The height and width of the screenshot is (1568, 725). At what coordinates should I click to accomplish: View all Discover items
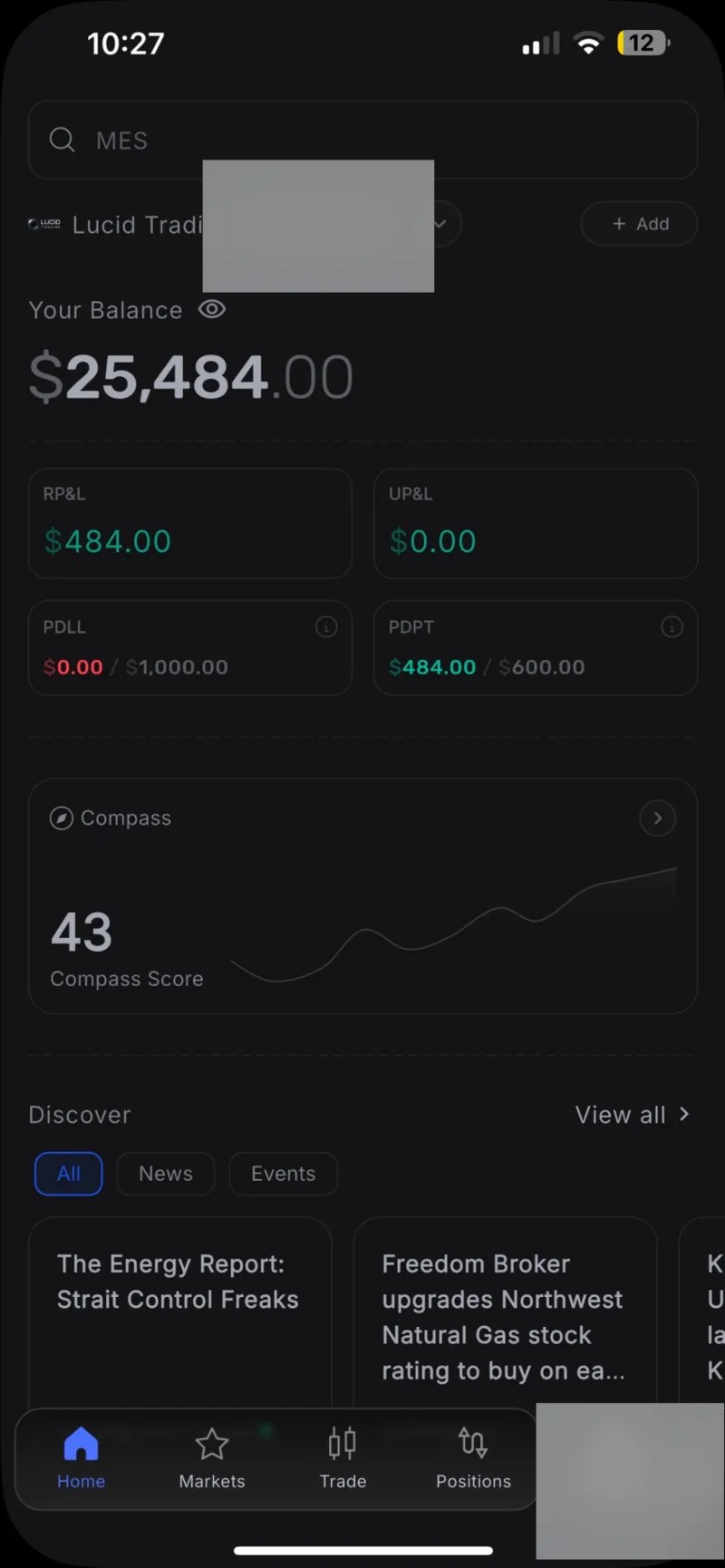click(633, 1115)
